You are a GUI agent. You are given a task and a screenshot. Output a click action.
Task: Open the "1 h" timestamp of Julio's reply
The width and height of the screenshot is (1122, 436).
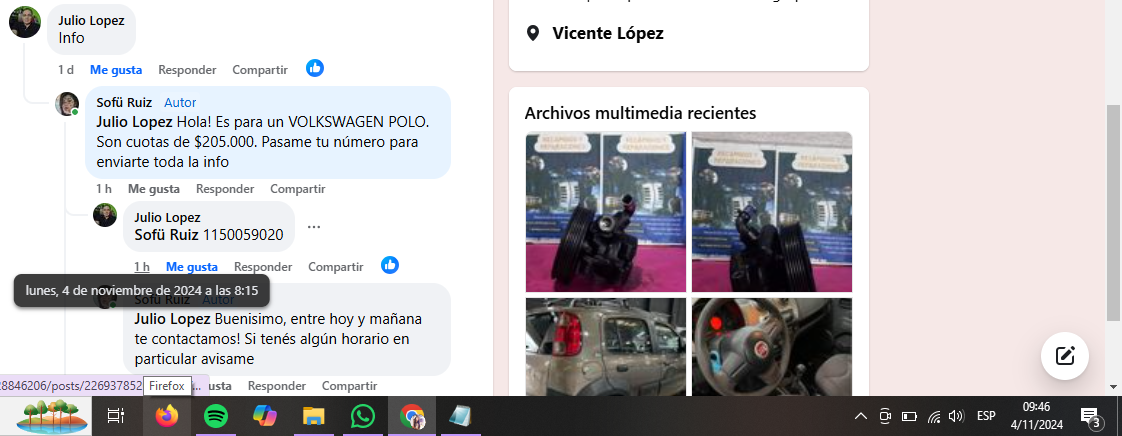pos(142,267)
